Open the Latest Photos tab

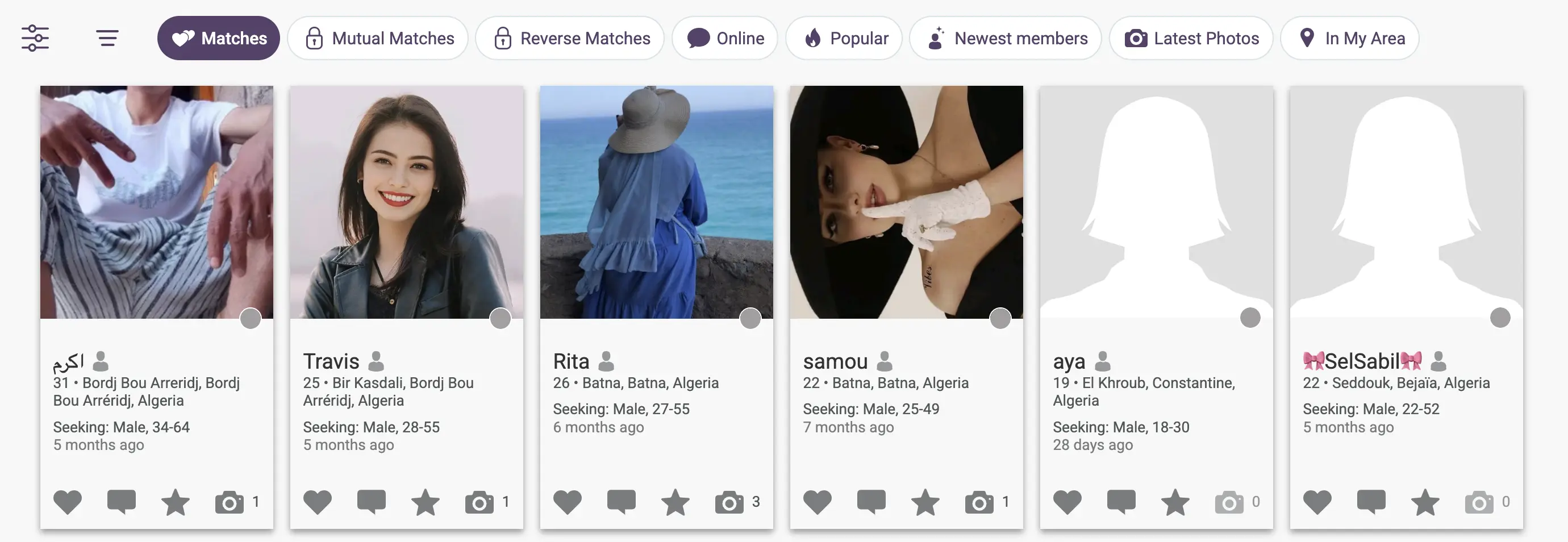pyautogui.click(x=1191, y=39)
